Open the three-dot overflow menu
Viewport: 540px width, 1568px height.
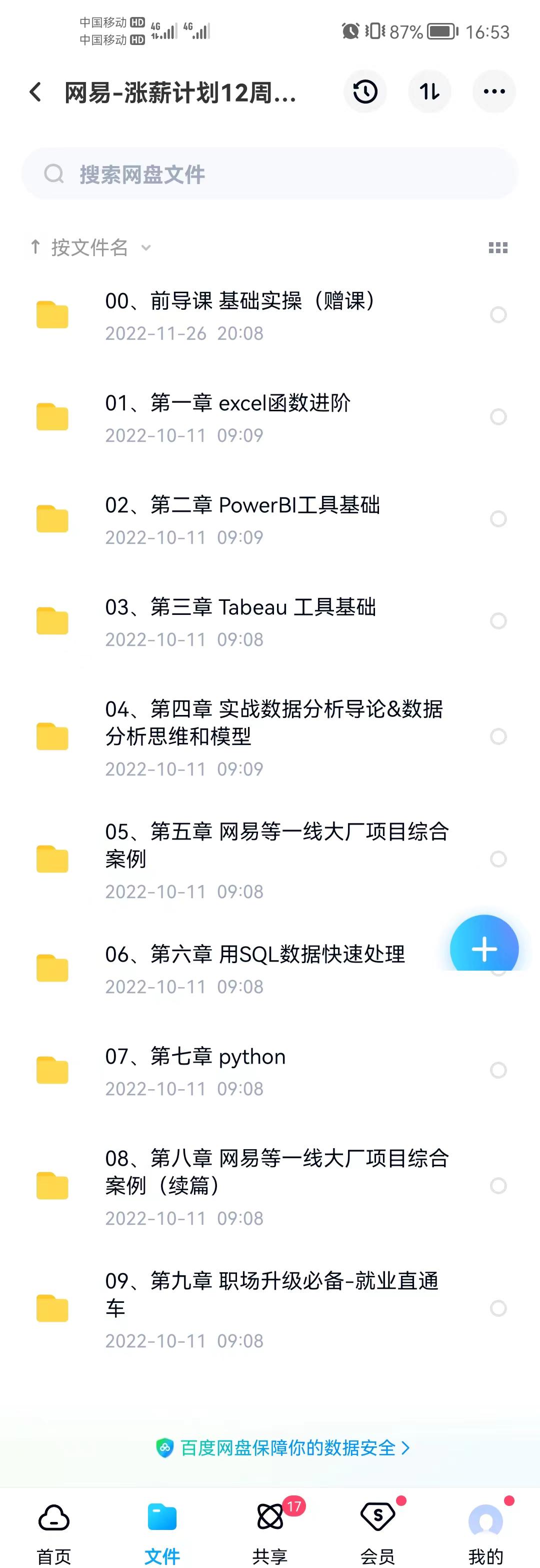(494, 92)
